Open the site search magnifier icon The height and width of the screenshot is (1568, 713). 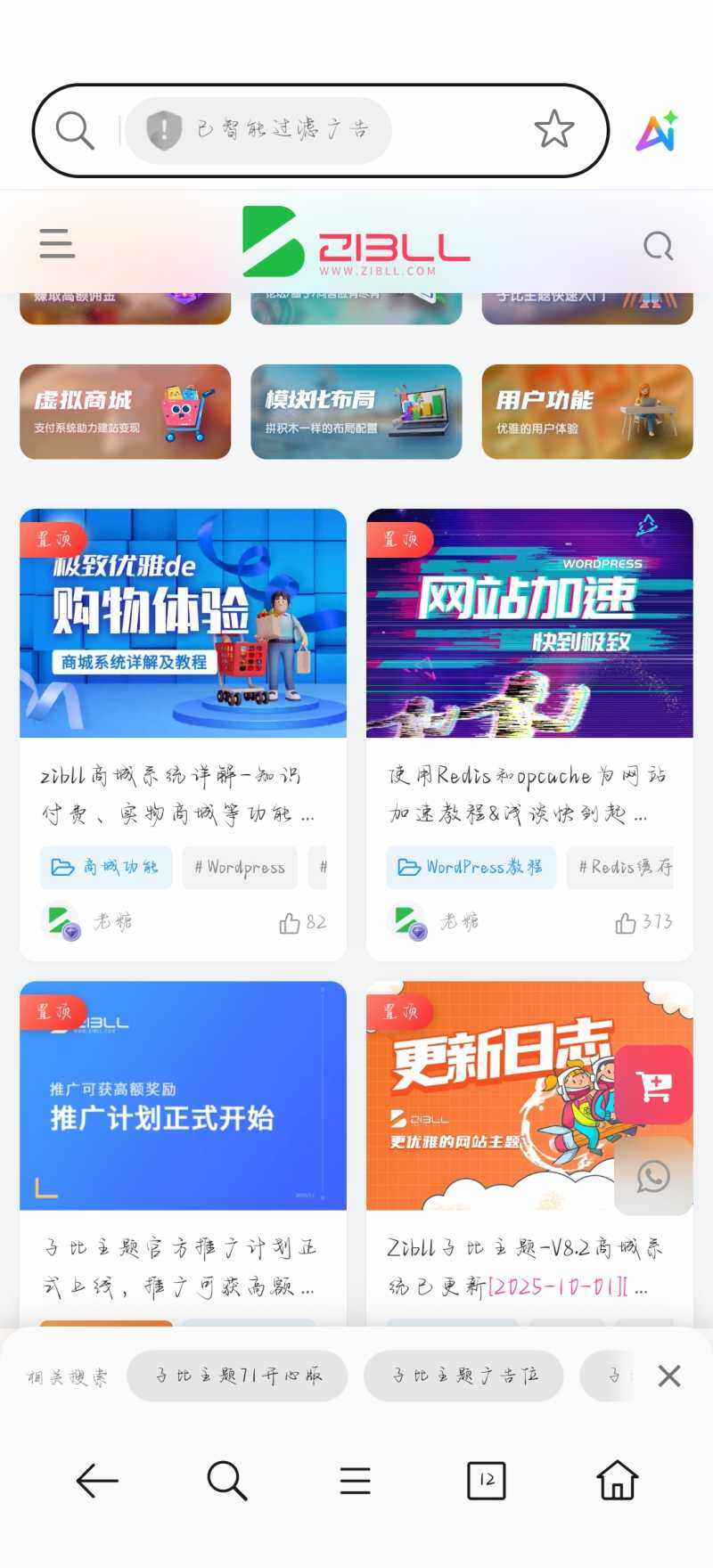[x=657, y=244]
